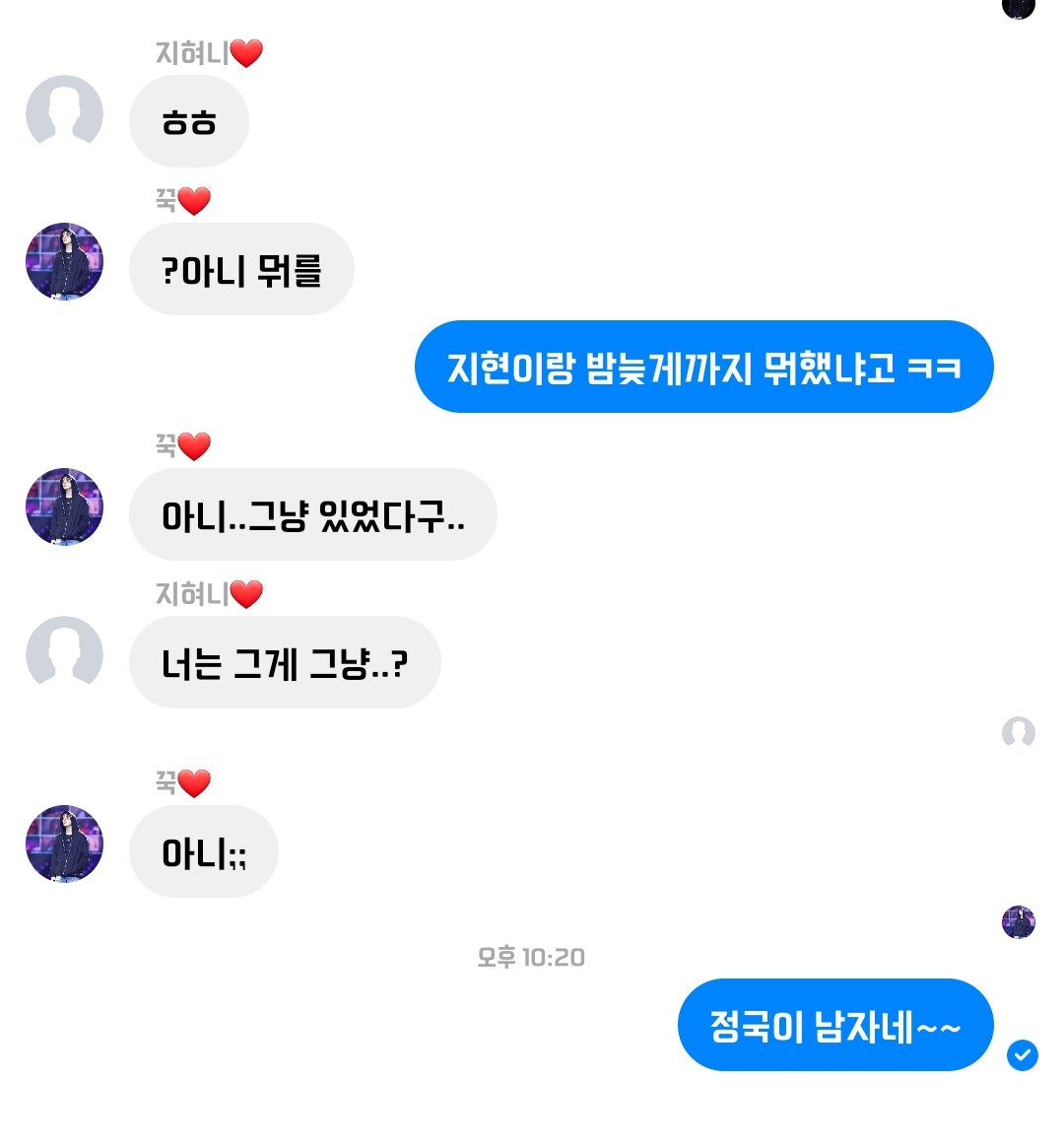
Task: Open 꾹's profile photo beside ?아니 뭐를
Action: click(x=64, y=261)
